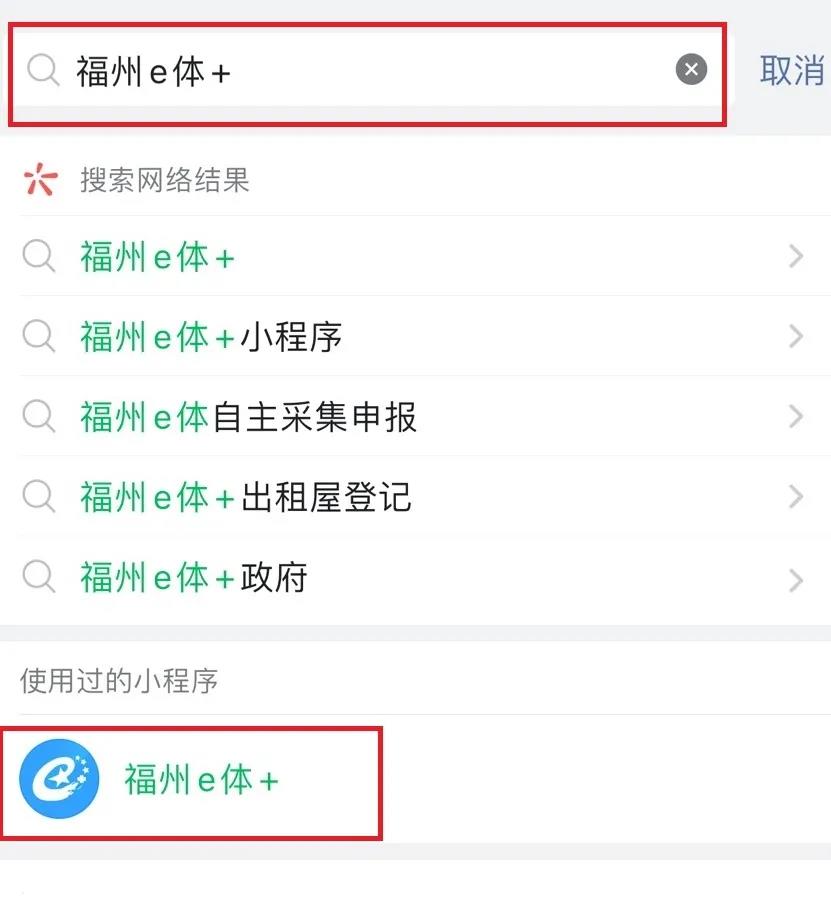Tap the search field containing 福州e体+

370,71
